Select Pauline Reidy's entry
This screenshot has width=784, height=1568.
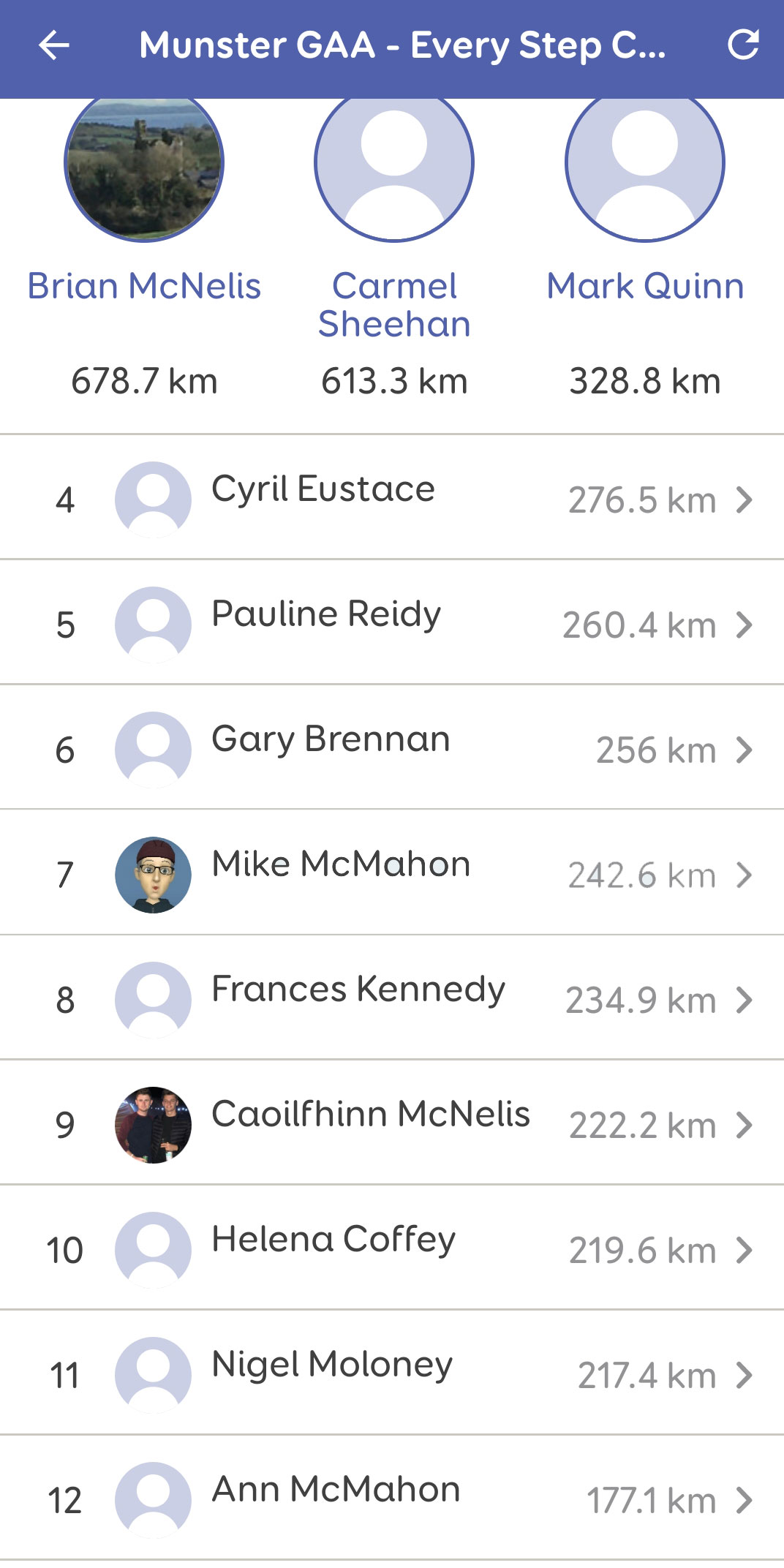point(392,623)
